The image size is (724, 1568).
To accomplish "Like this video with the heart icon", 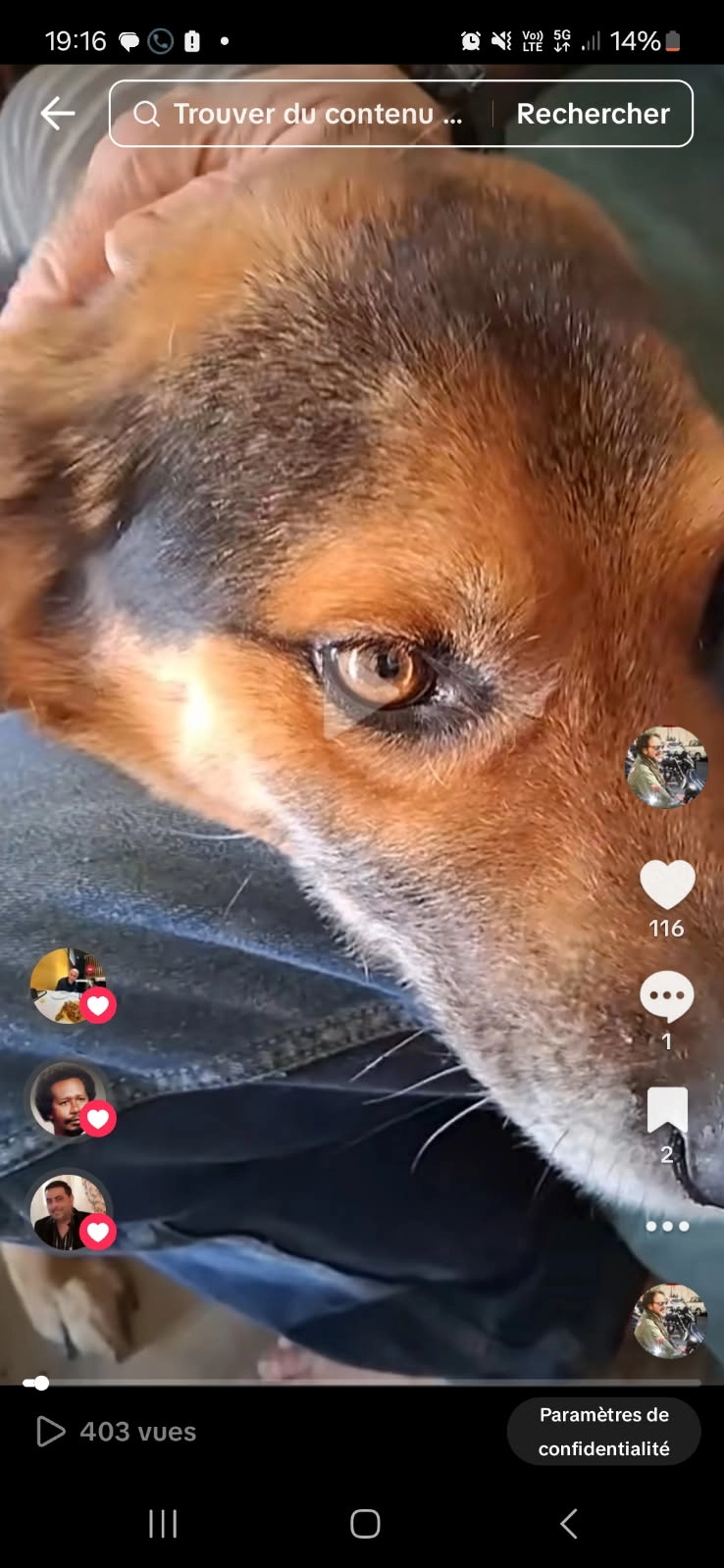I will [667, 884].
